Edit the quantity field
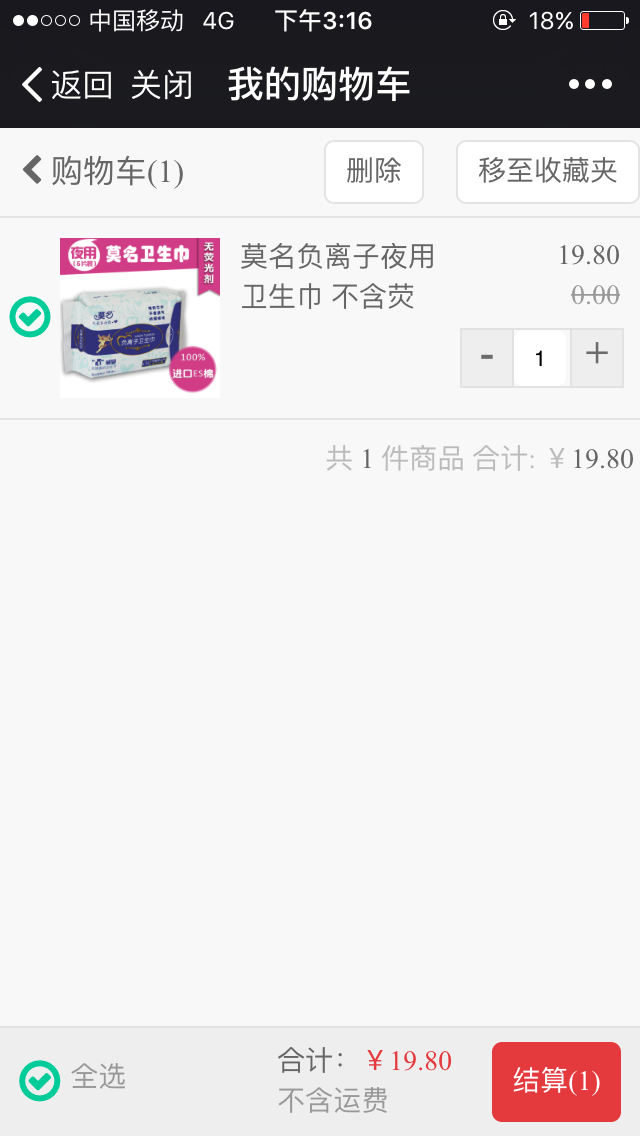The image size is (640, 1136). pyautogui.click(x=541, y=357)
